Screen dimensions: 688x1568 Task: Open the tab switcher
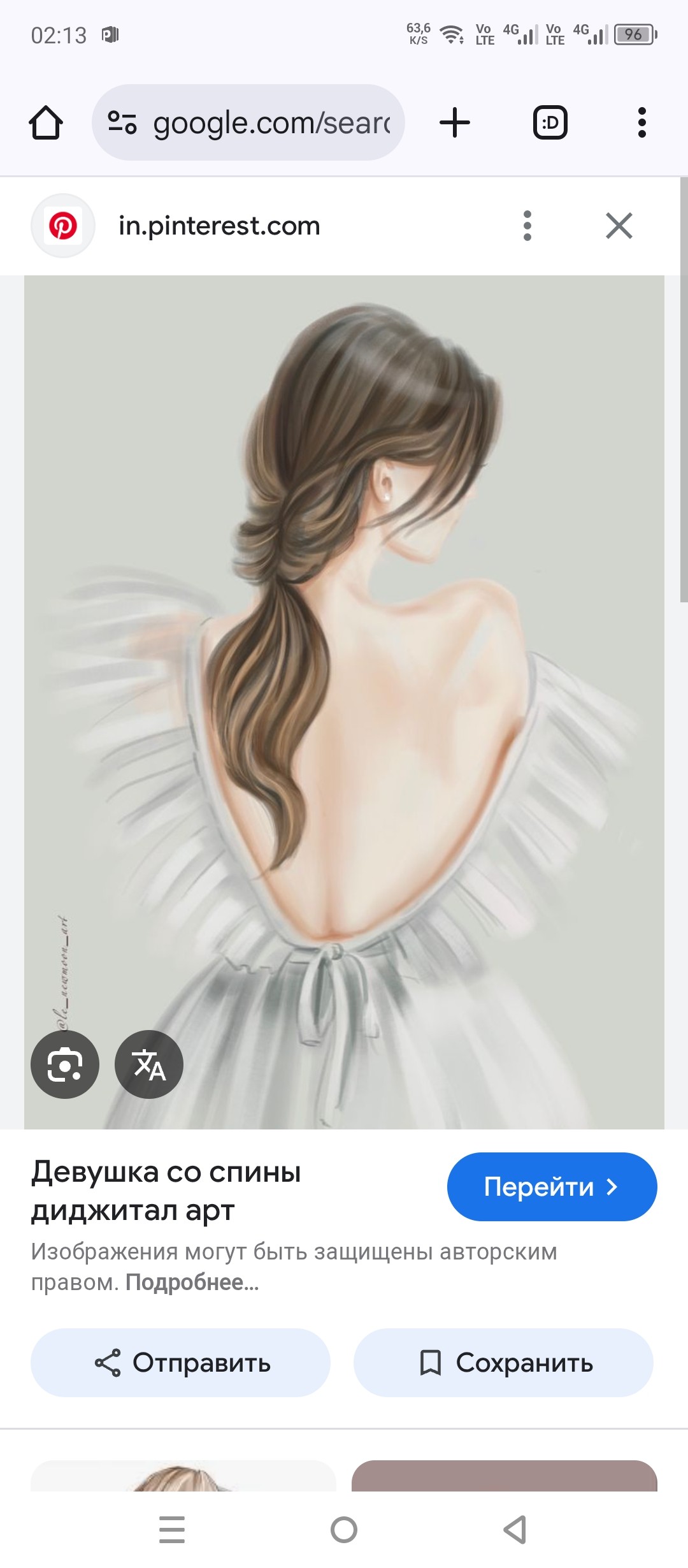click(550, 122)
